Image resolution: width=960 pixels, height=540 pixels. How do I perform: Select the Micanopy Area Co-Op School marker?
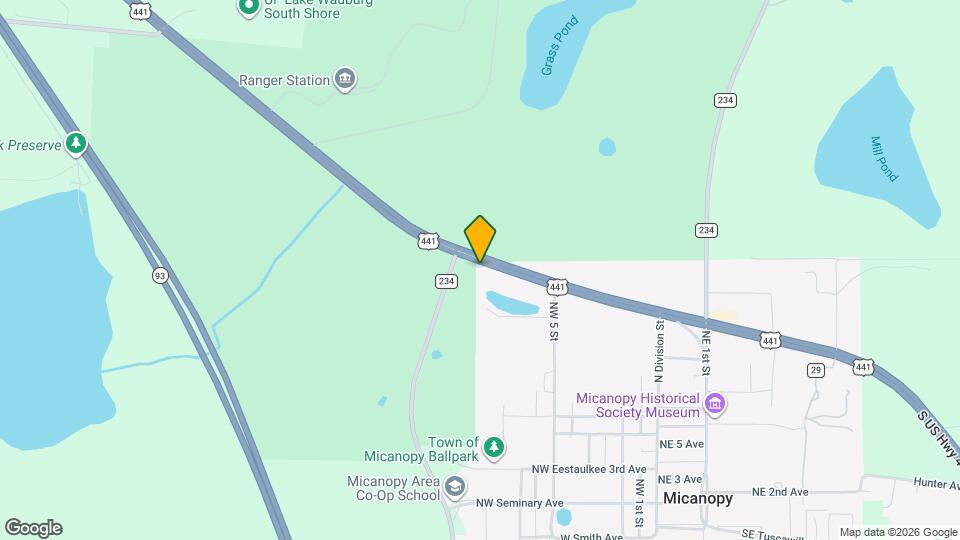pos(455,487)
